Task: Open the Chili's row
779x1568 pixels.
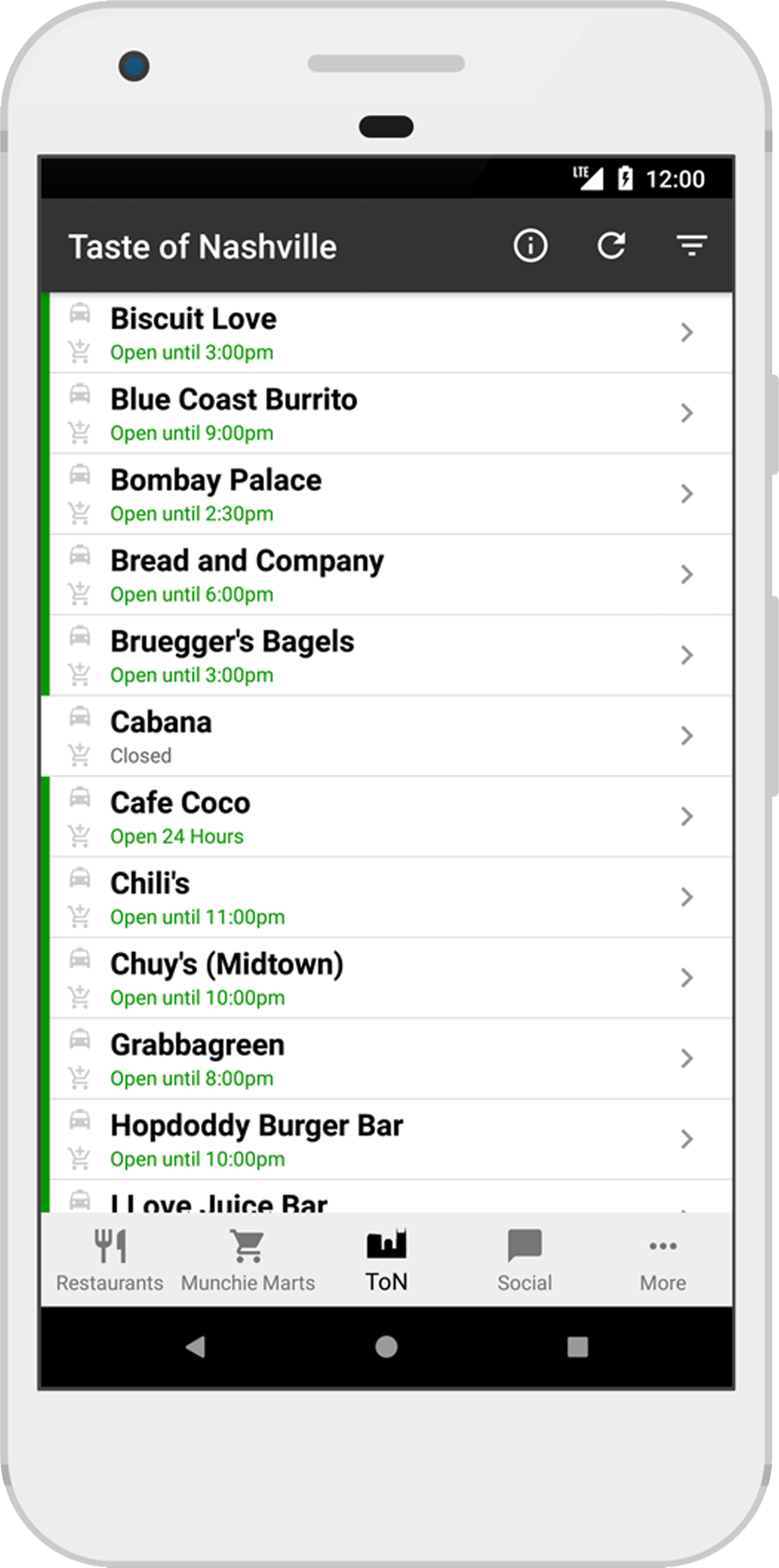Action: click(387, 897)
